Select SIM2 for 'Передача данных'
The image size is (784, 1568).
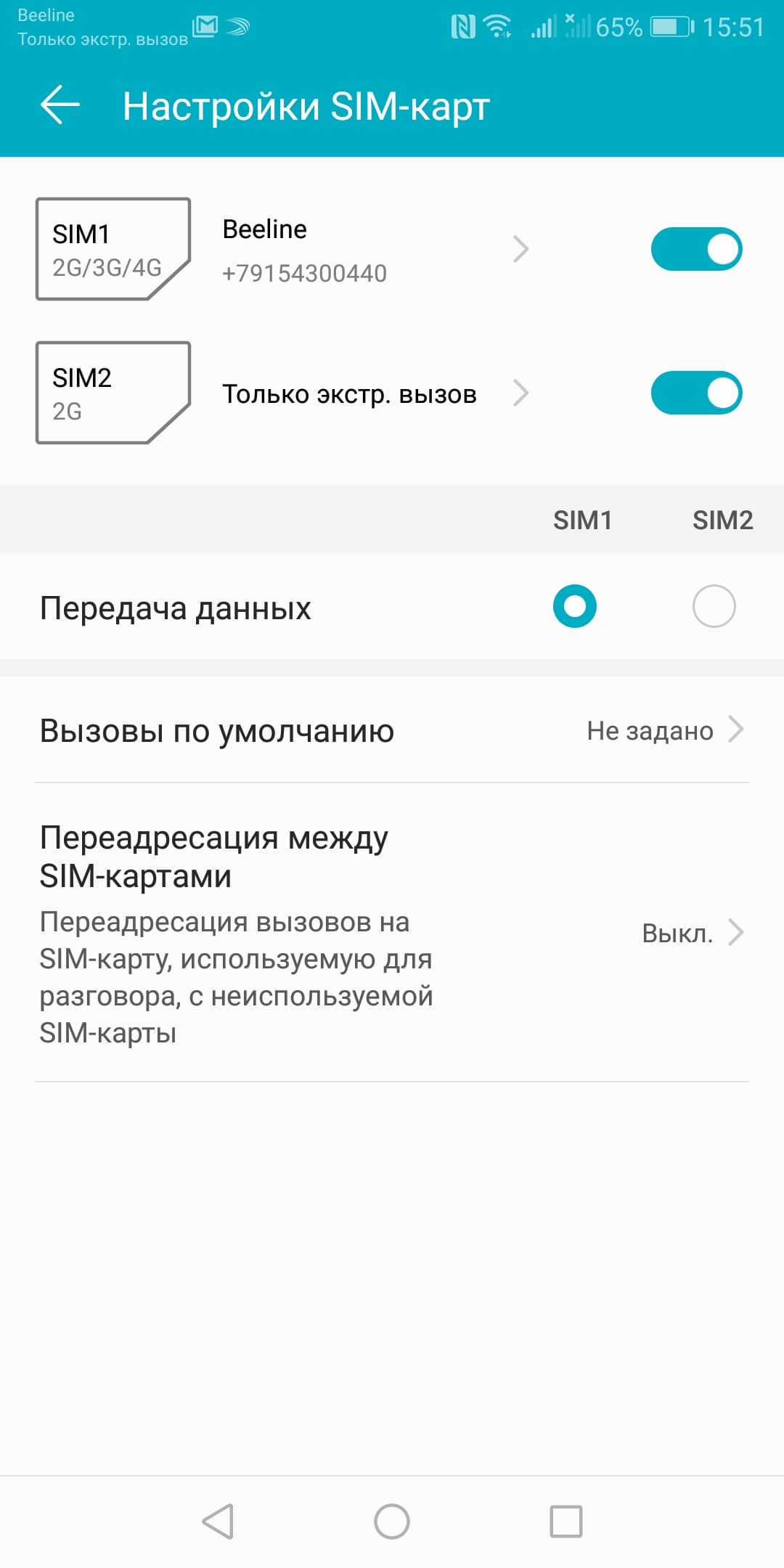point(714,606)
